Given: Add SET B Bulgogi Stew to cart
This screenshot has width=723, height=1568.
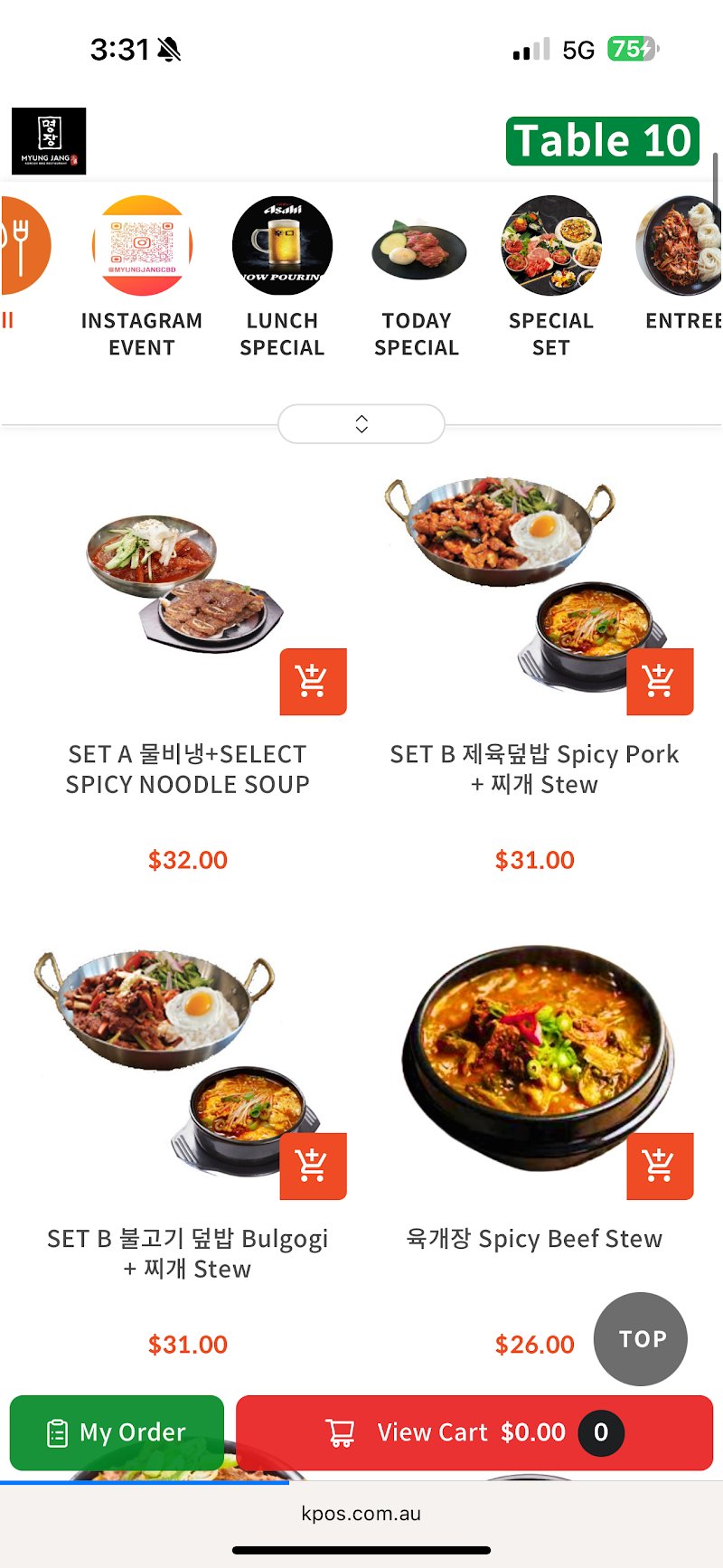Looking at the screenshot, I should tap(313, 1167).
